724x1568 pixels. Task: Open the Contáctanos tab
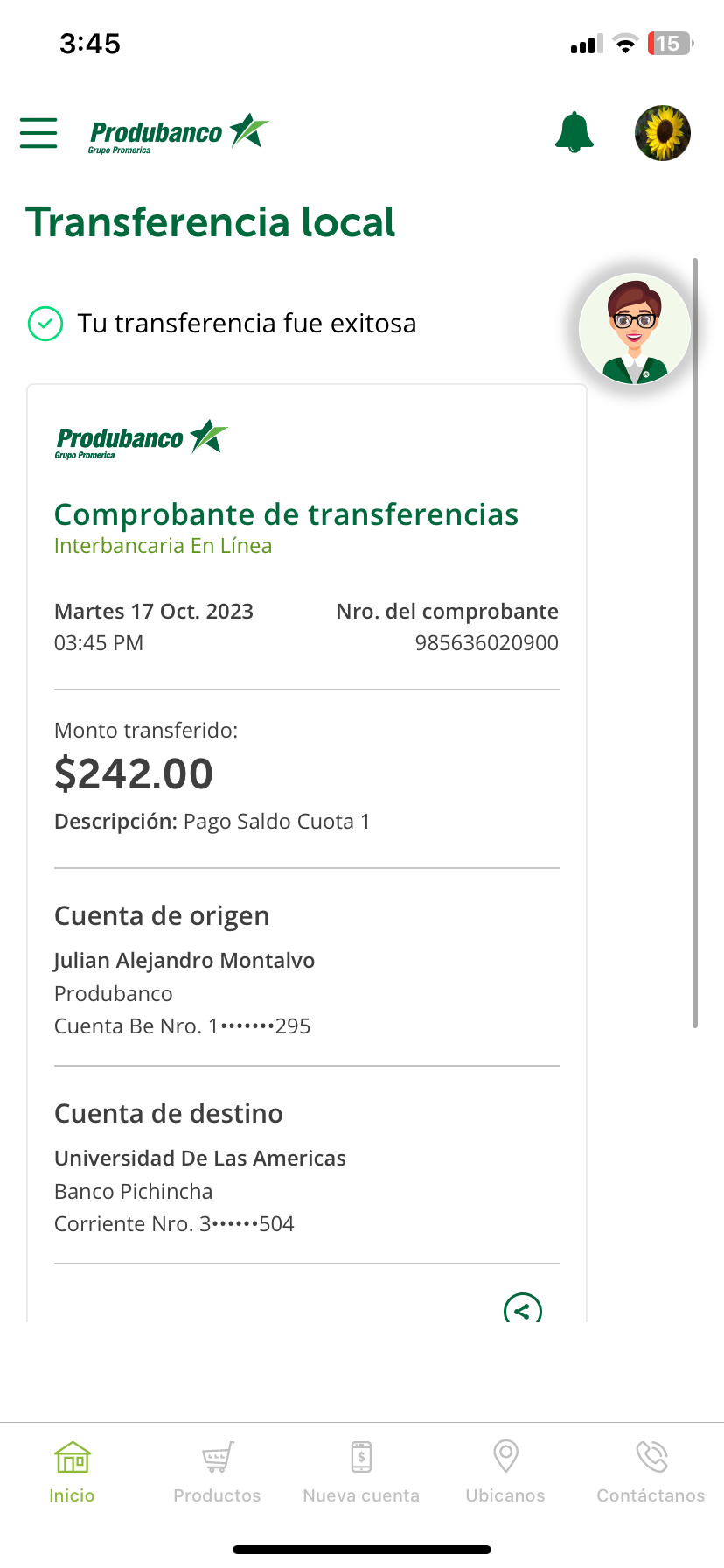(651, 1472)
